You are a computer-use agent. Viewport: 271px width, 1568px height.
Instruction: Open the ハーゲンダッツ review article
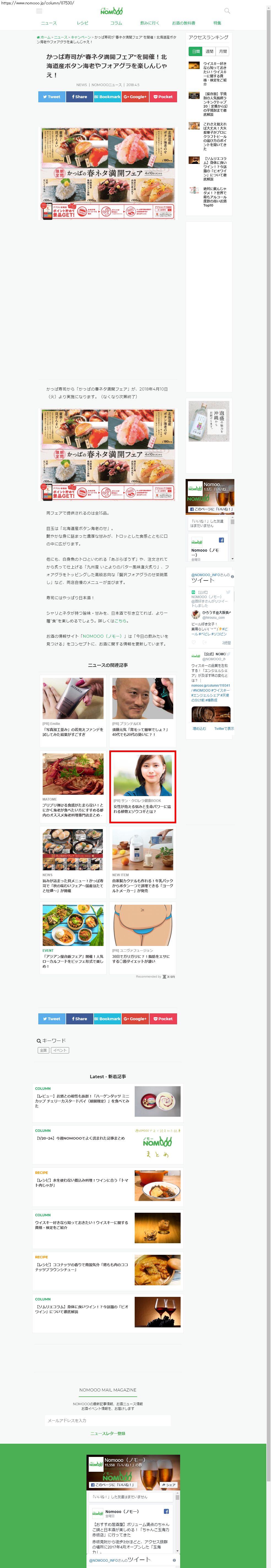click(83, 1101)
